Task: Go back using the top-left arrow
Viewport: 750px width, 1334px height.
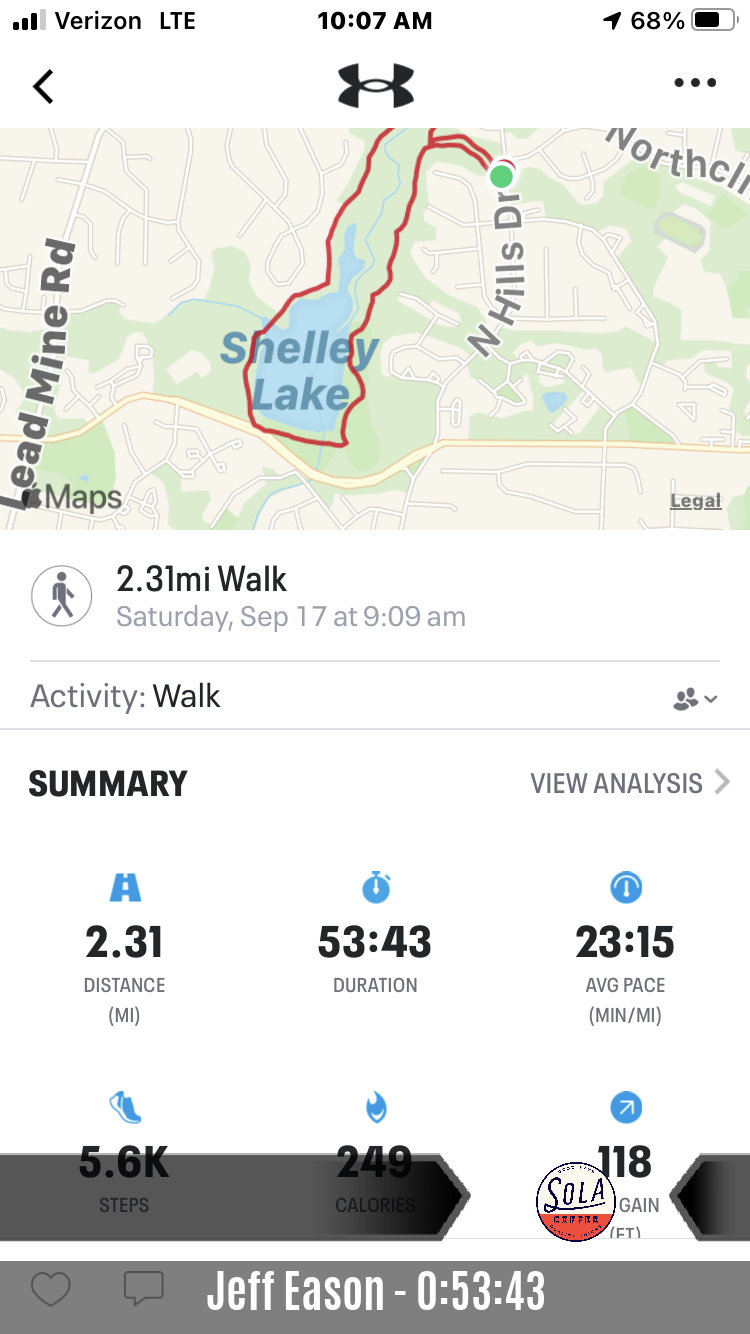Action: tap(43, 86)
